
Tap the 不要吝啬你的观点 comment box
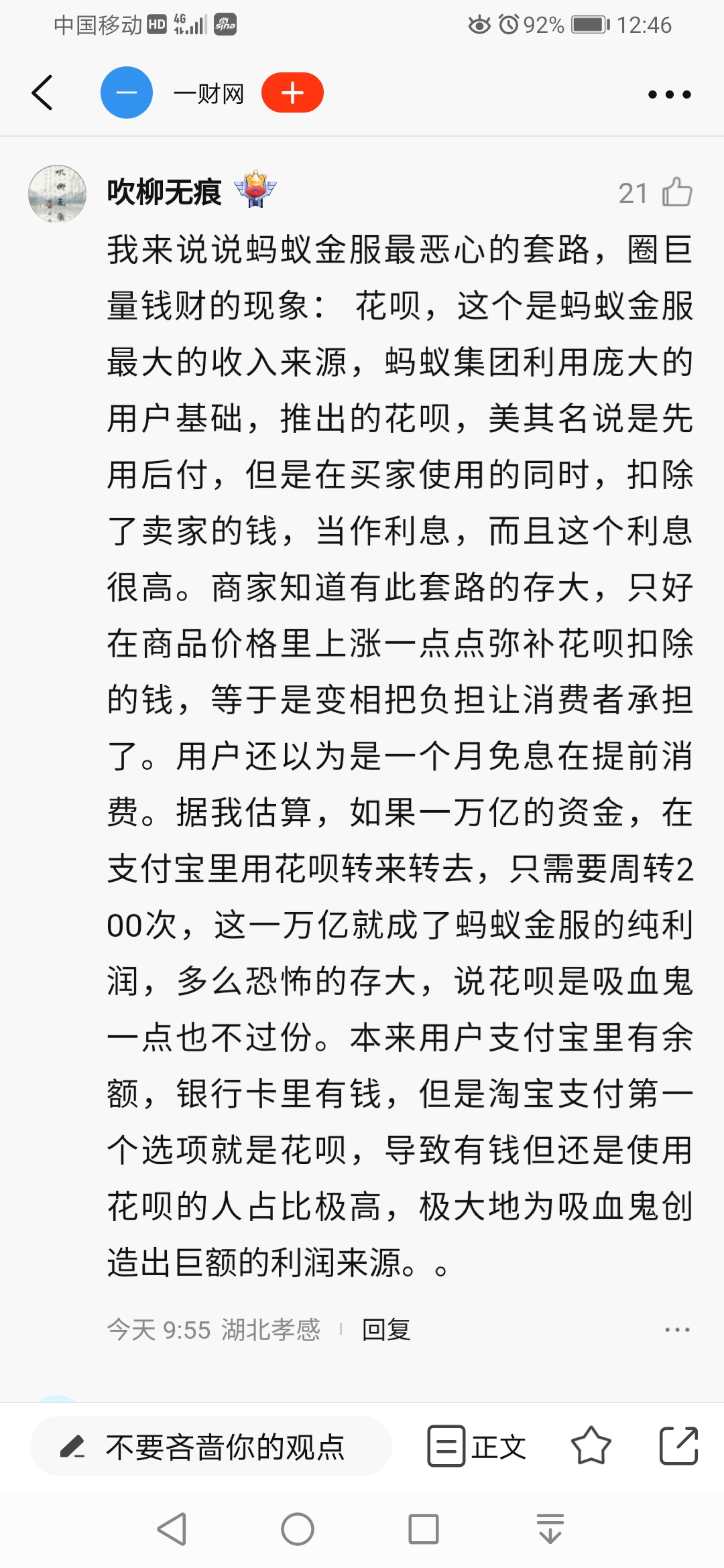pyautogui.click(x=211, y=1447)
